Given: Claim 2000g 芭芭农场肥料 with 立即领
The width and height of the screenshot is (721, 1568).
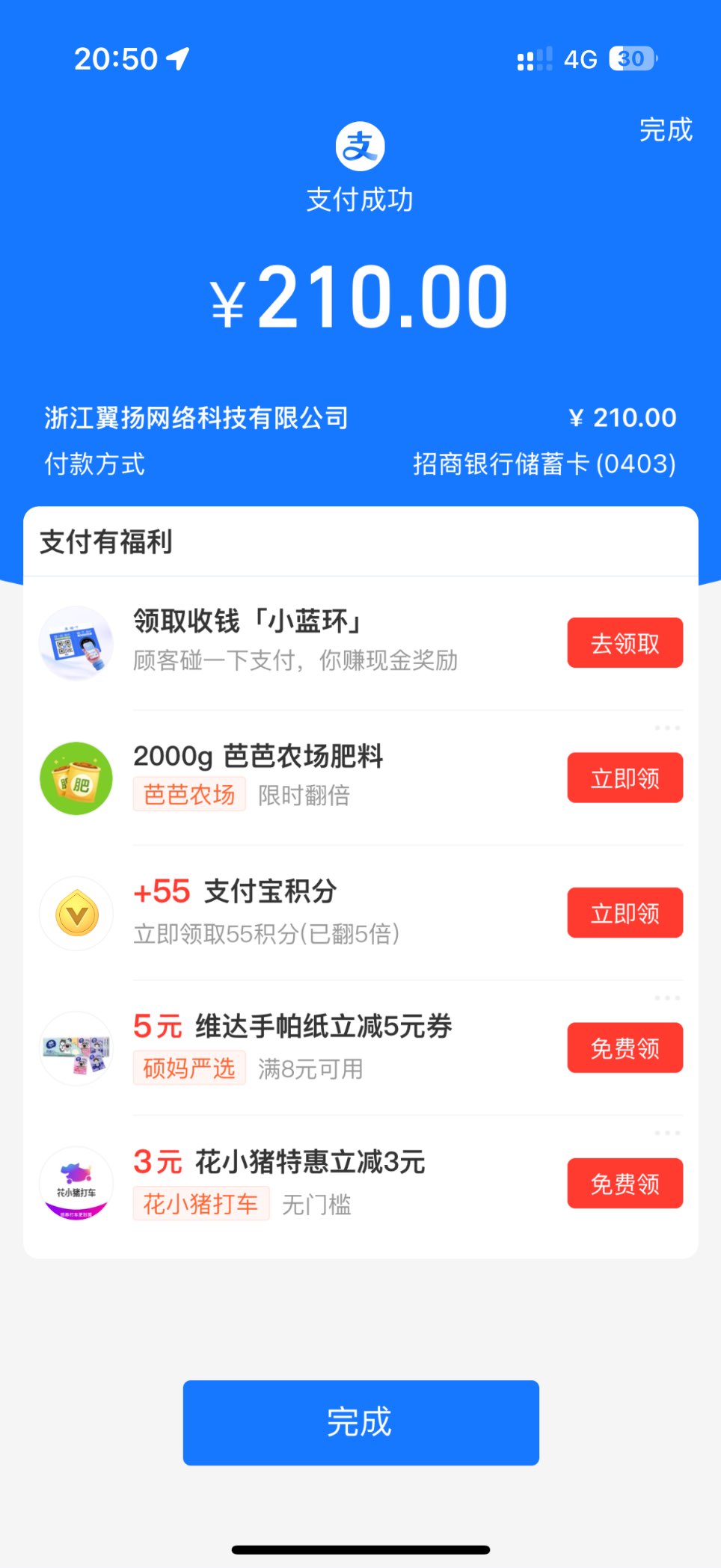Looking at the screenshot, I should coord(625,778).
